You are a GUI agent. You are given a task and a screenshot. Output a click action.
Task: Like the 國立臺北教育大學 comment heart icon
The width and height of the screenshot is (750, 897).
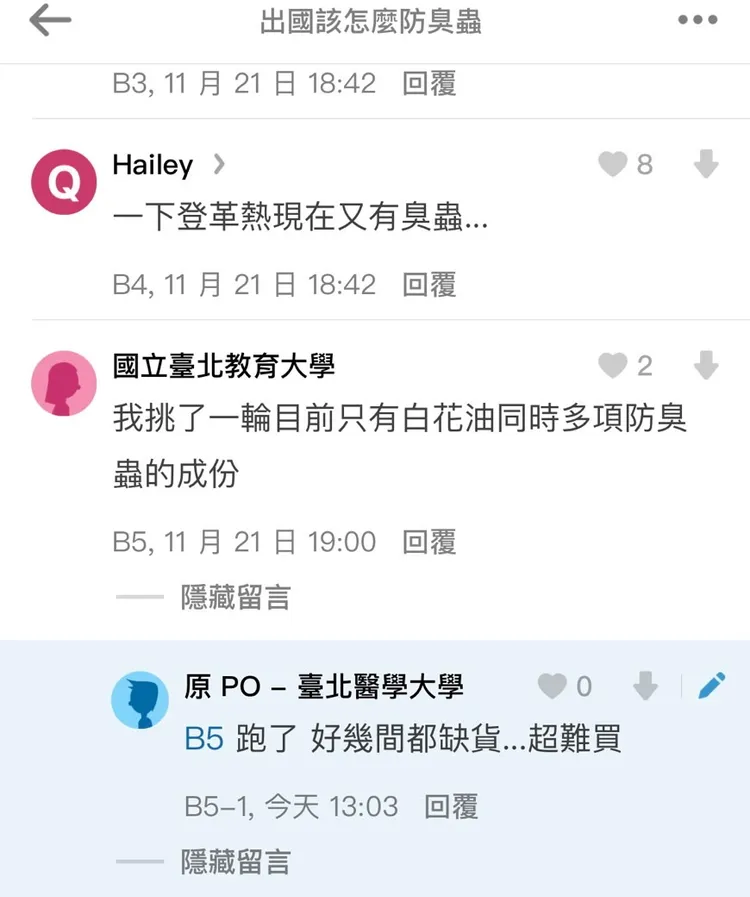614,365
